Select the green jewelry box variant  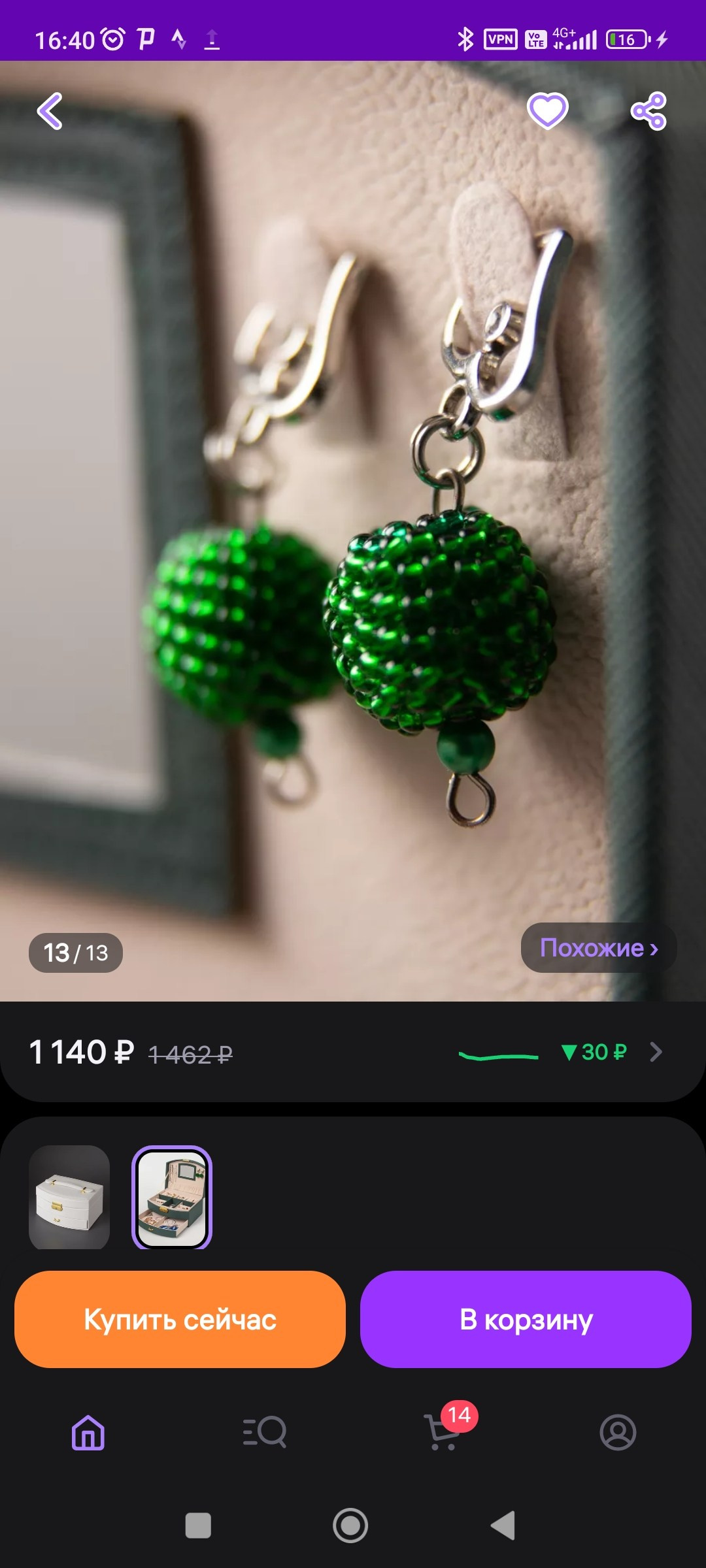[172, 1197]
